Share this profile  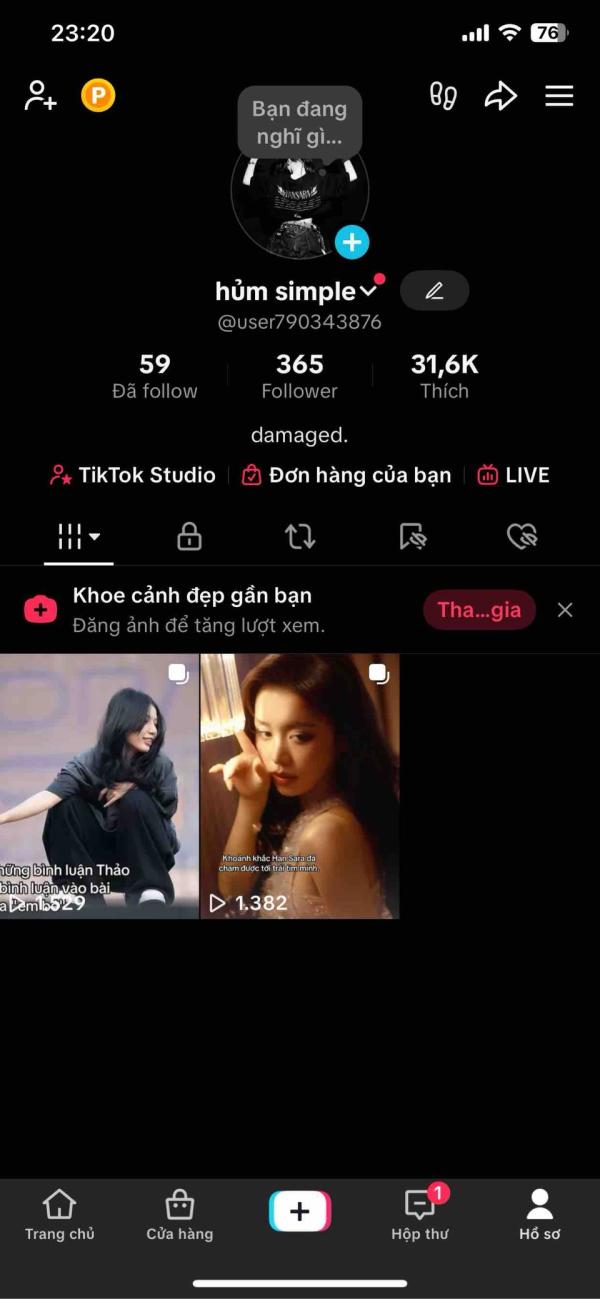point(500,96)
